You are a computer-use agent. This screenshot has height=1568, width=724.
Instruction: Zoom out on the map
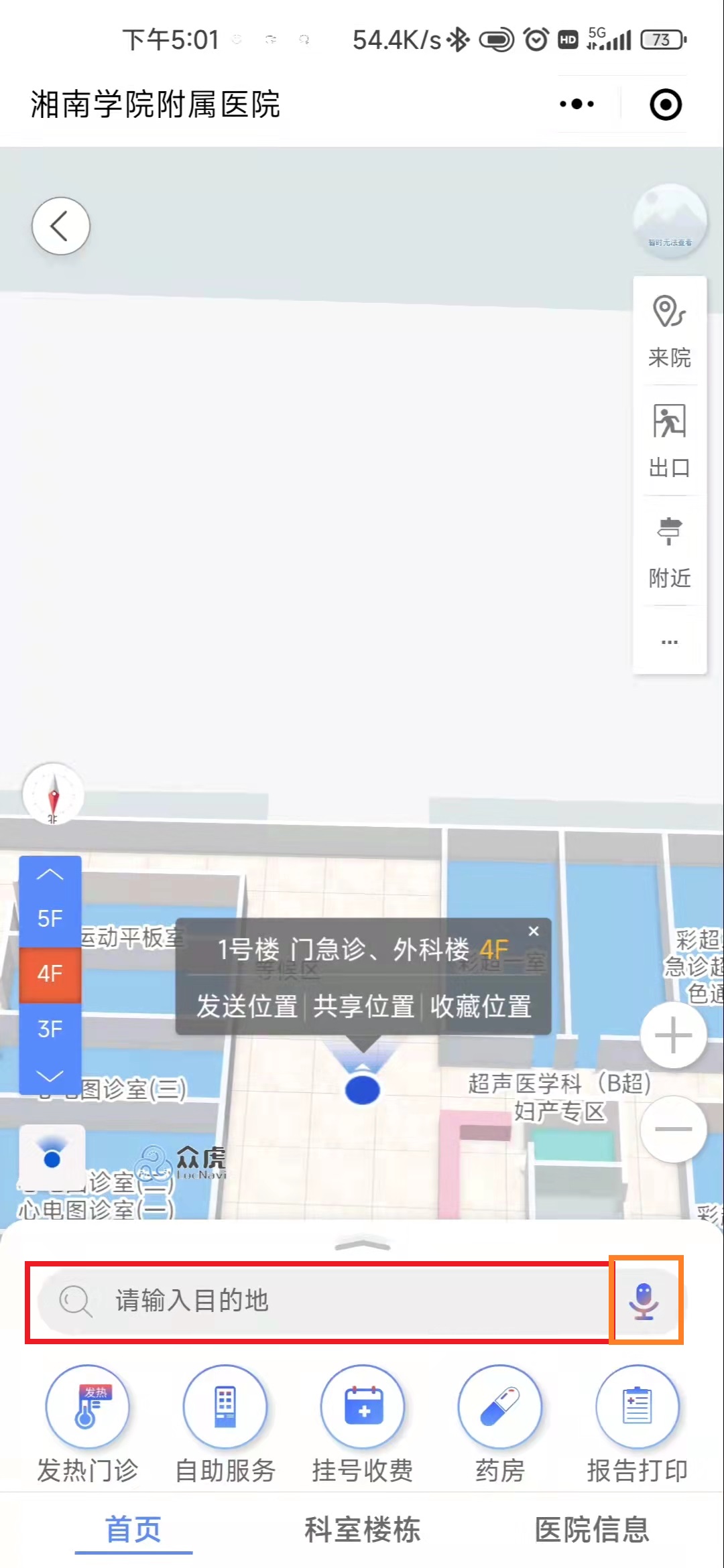pos(673,1129)
